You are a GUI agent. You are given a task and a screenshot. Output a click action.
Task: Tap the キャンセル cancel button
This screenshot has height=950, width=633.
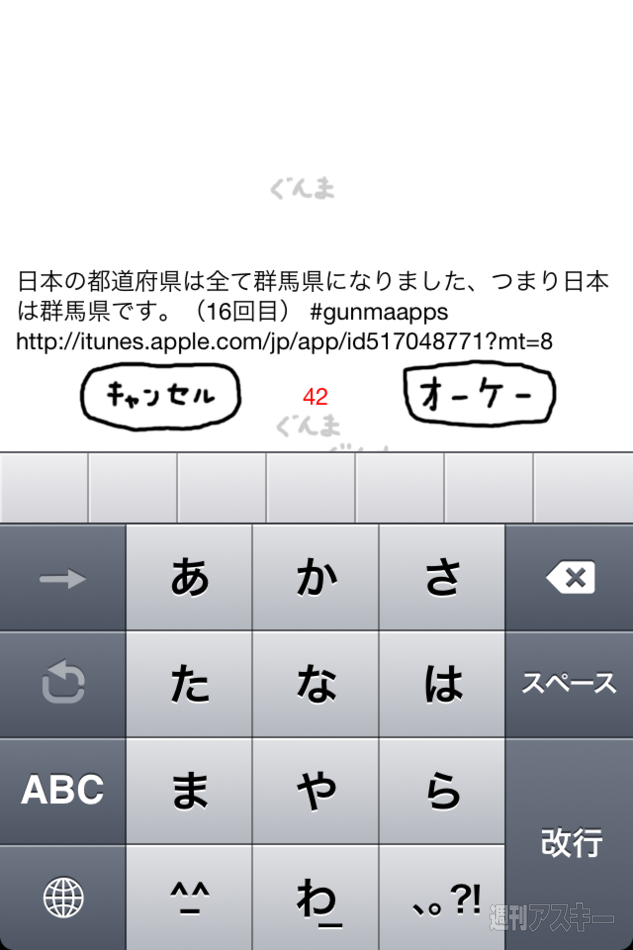coord(160,394)
